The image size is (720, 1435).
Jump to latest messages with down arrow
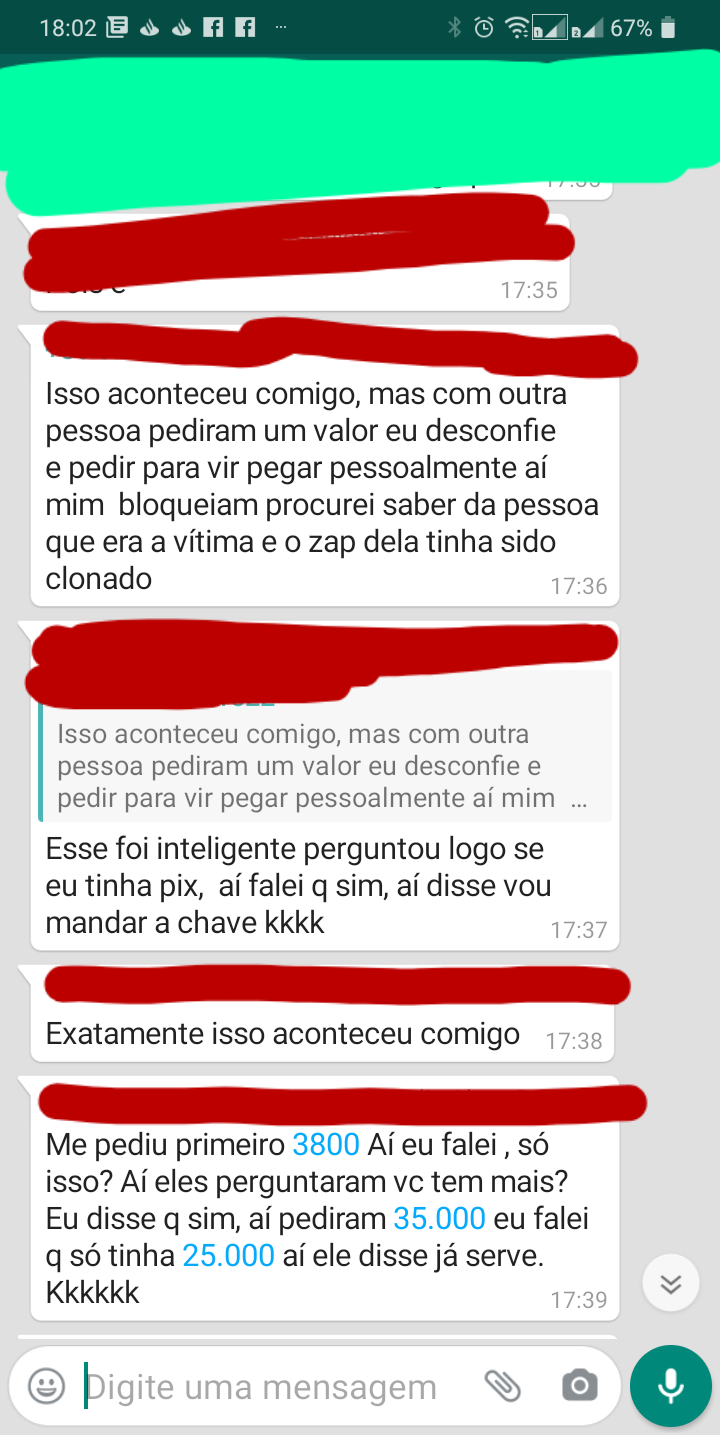670,1282
